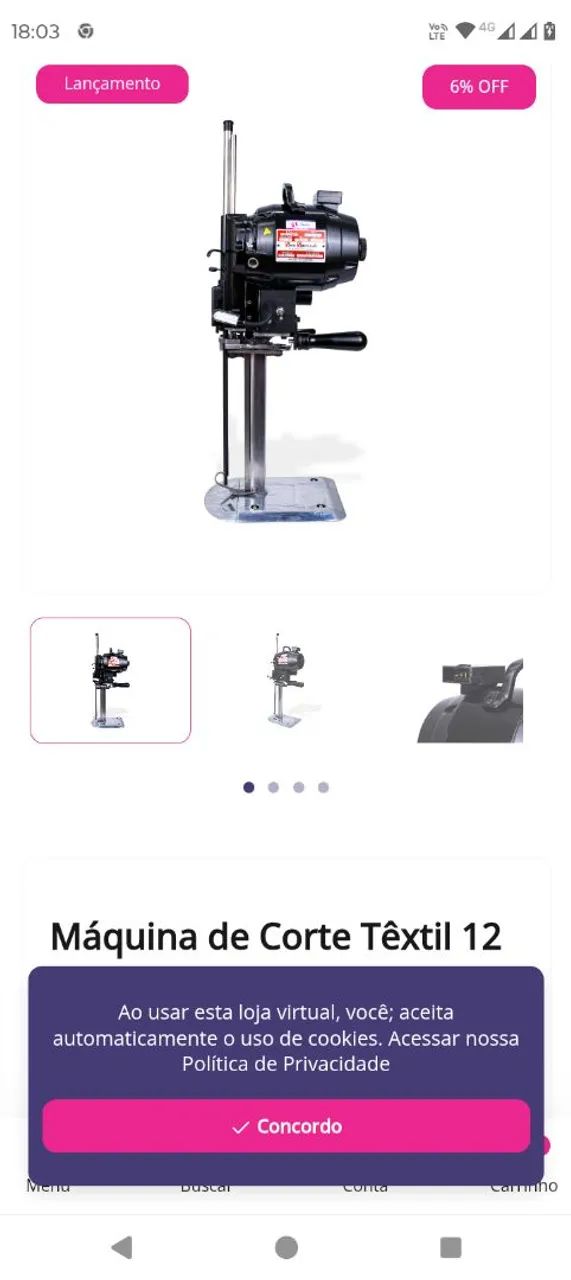This screenshot has height=1280, width=571.
Task: Go back with the system back button
Action: (122, 1247)
